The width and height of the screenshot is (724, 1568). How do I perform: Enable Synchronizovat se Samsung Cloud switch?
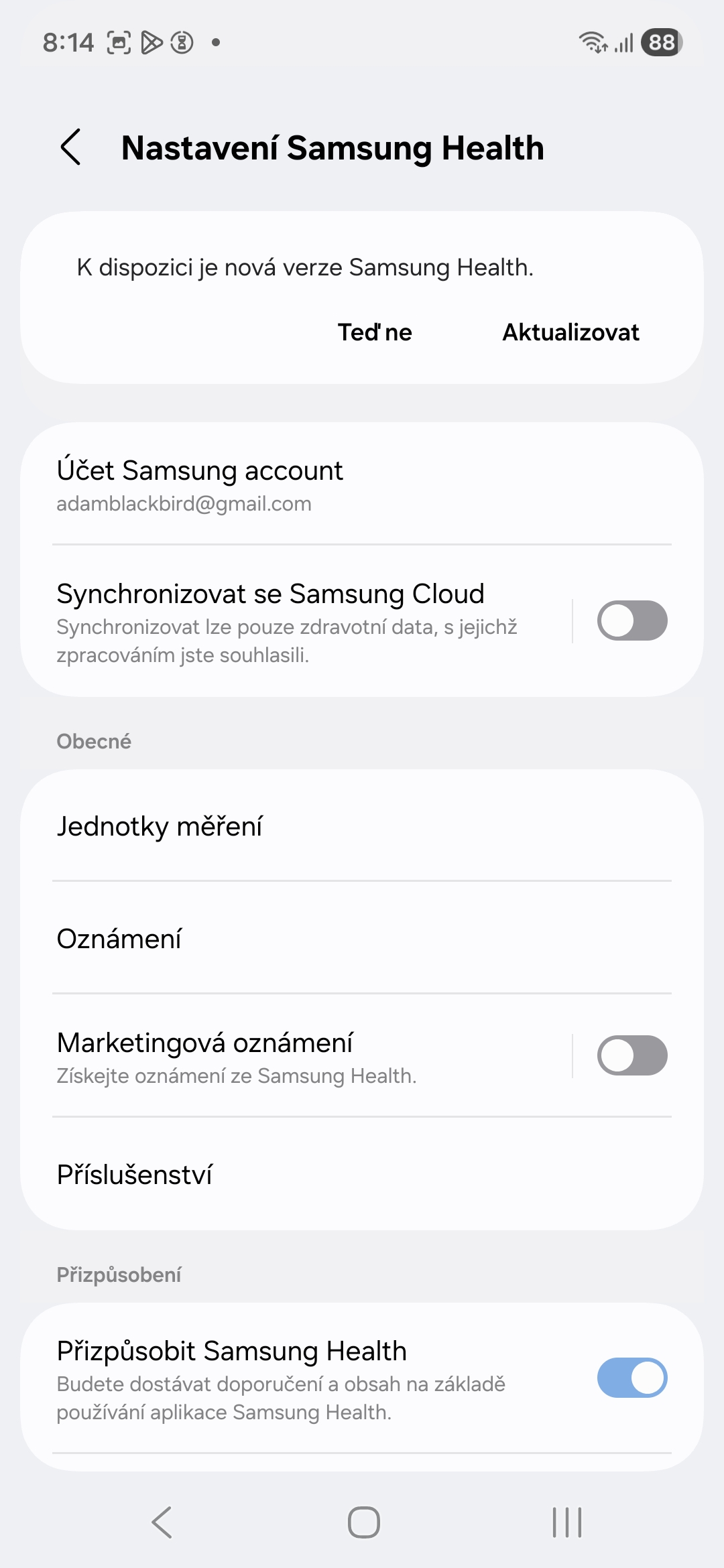click(x=631, y=621)
